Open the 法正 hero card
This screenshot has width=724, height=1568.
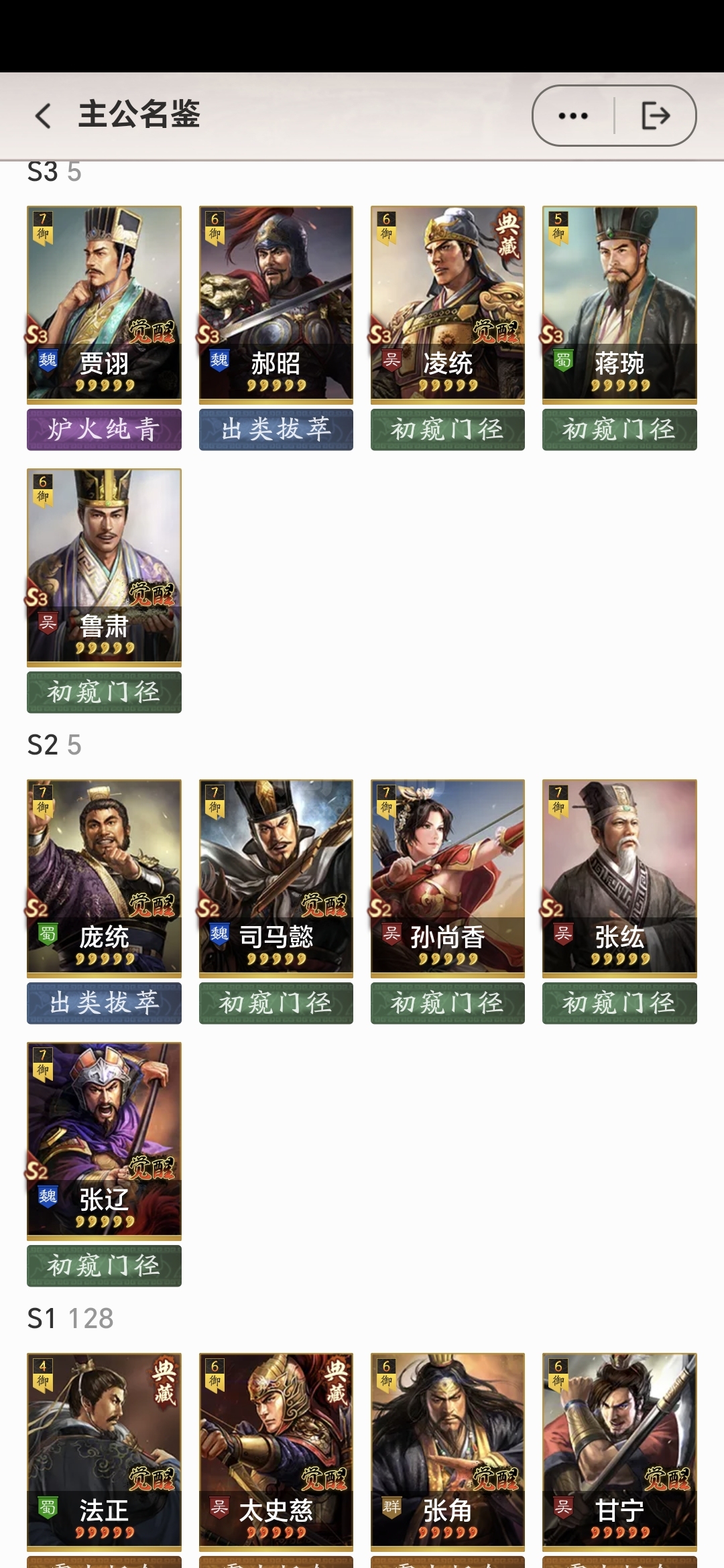tap(104, 1451)
